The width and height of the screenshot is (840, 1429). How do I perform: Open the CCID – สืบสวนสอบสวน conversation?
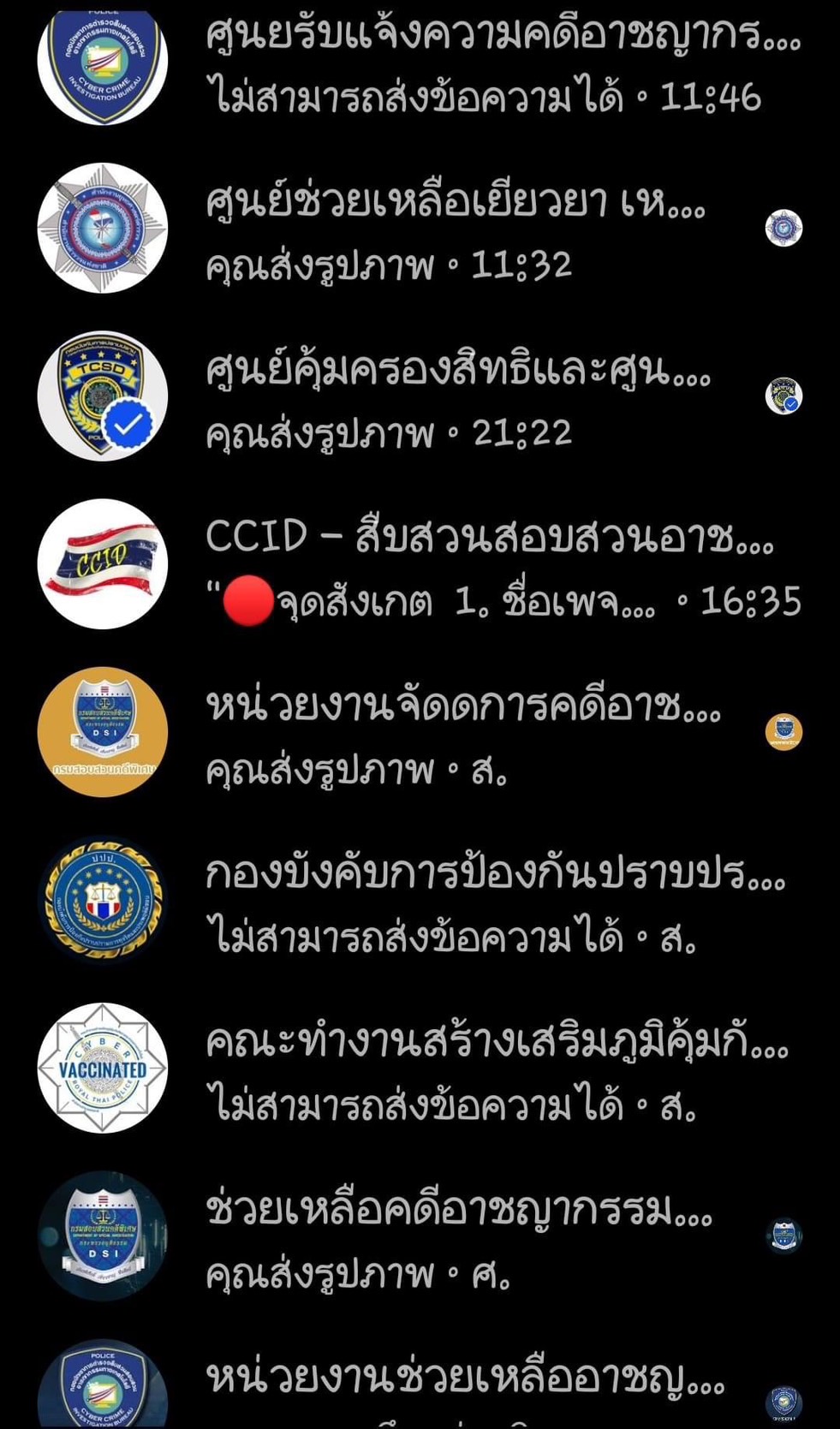(488, 567)
